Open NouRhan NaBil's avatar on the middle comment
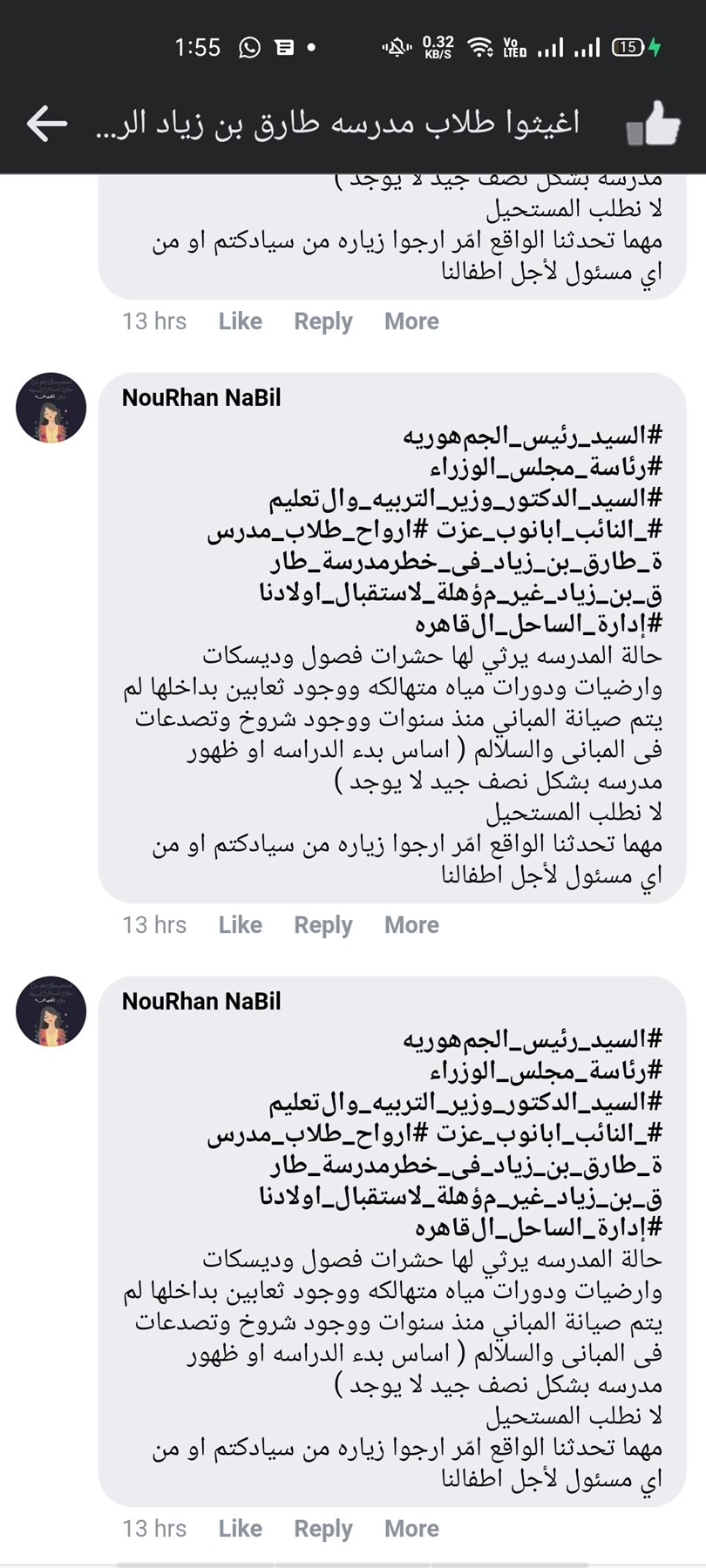Viewport: 706px width, 1568px height. click(x=51, y=408)
